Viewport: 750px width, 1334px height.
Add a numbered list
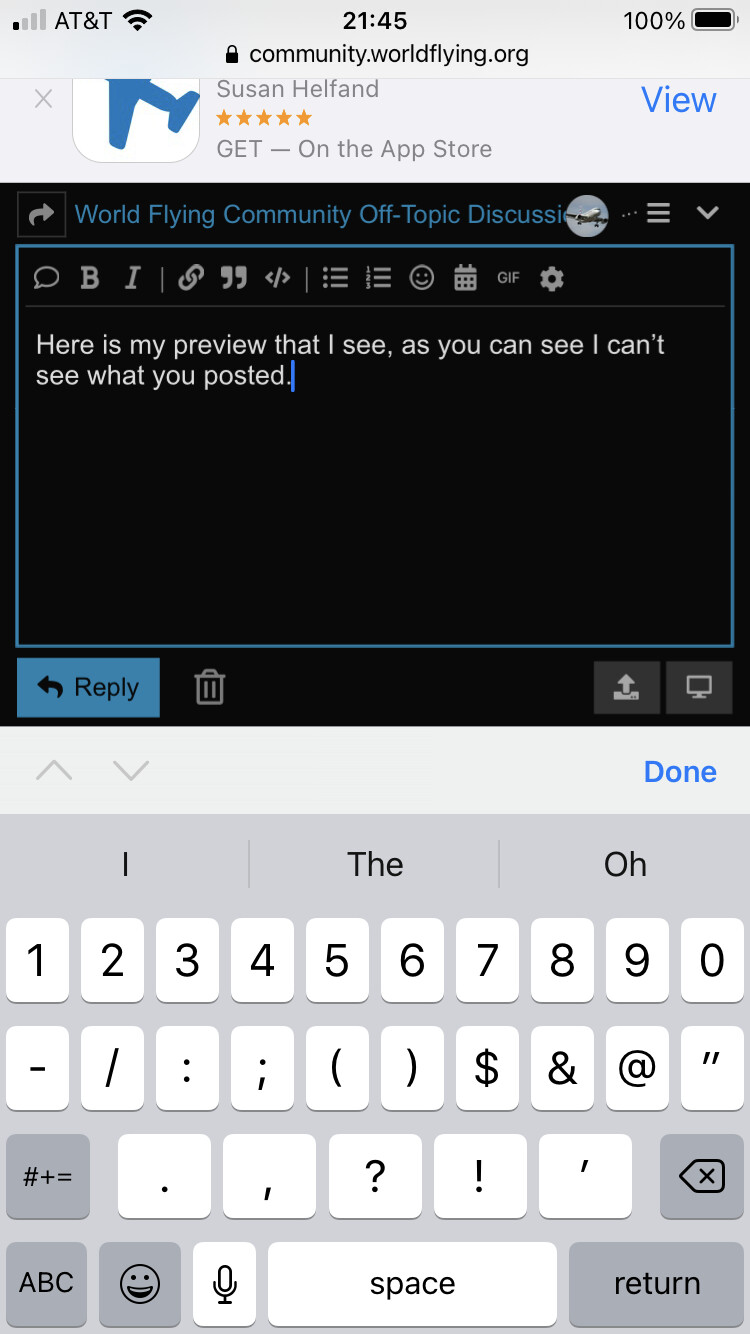(378, 278)
